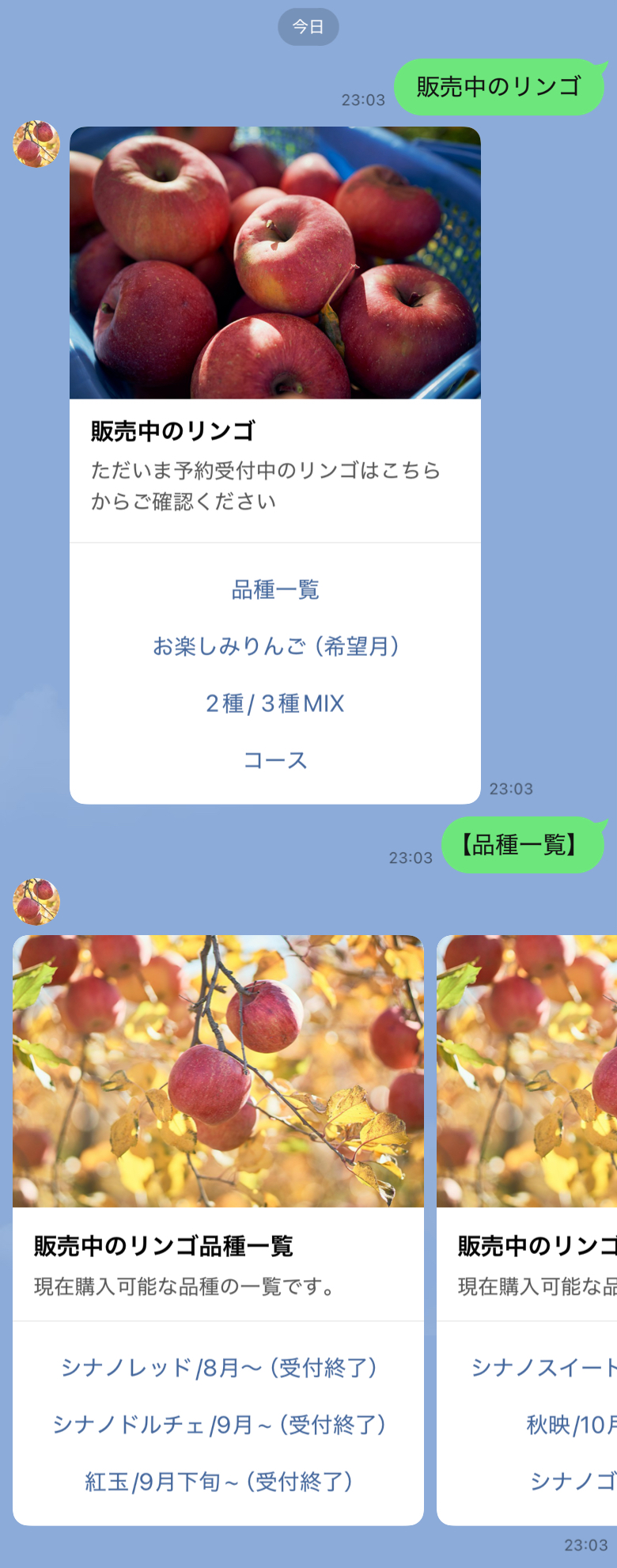Viewport: 617px width, 1568px height.
Task: Tap the 品種一覧 button on the card
Action: click(275, 591)
